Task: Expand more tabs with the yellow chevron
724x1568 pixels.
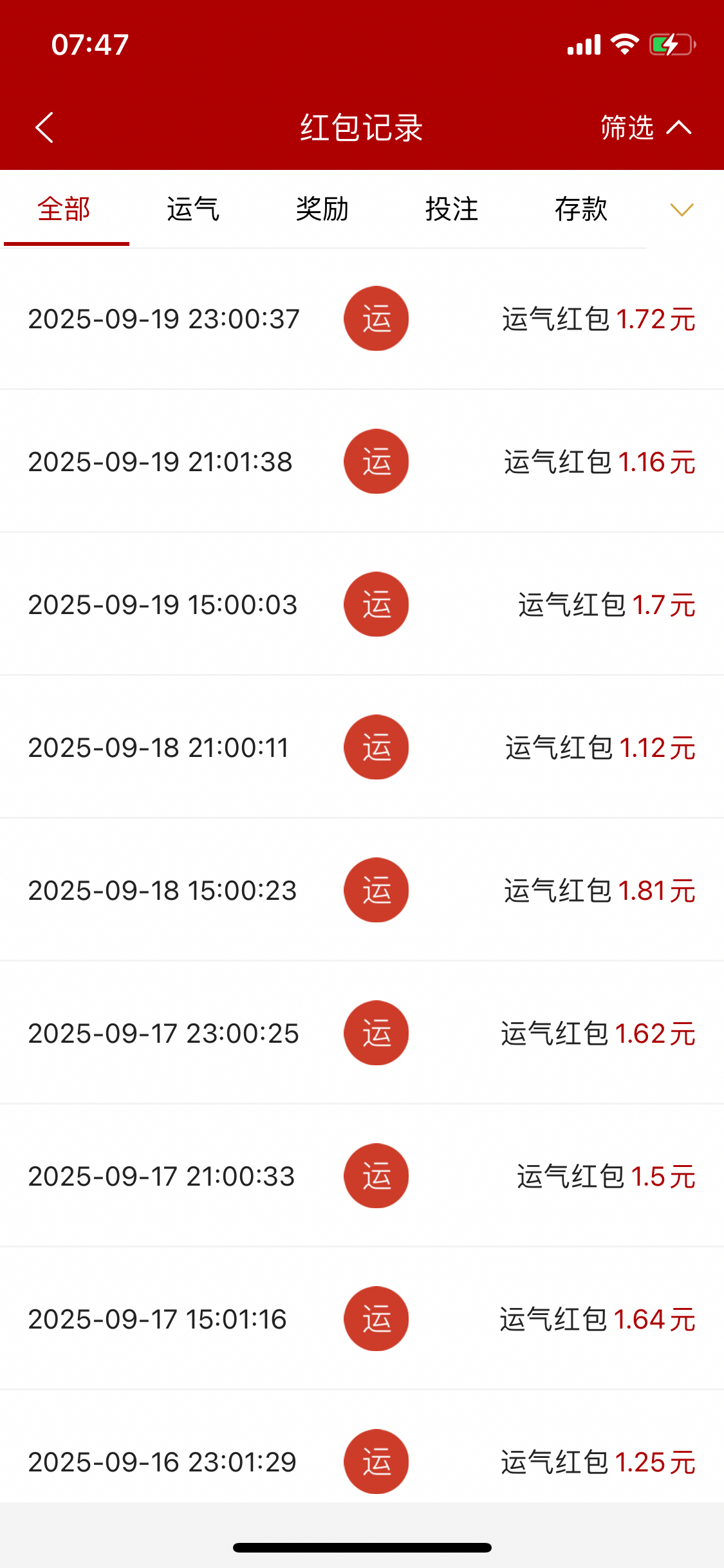Action: [x=682, y=210]
